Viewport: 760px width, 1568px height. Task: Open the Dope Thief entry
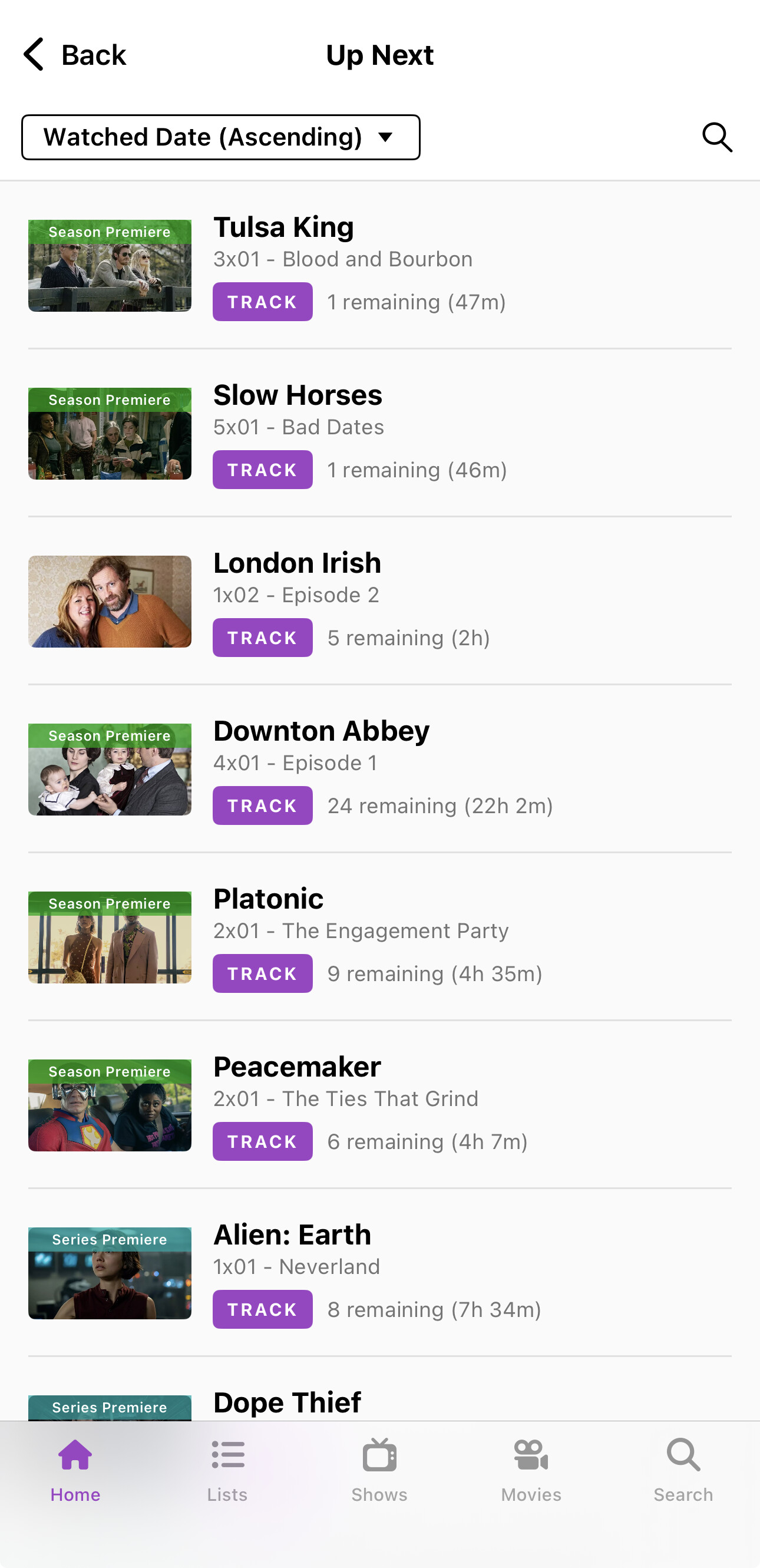[287, 1402]
